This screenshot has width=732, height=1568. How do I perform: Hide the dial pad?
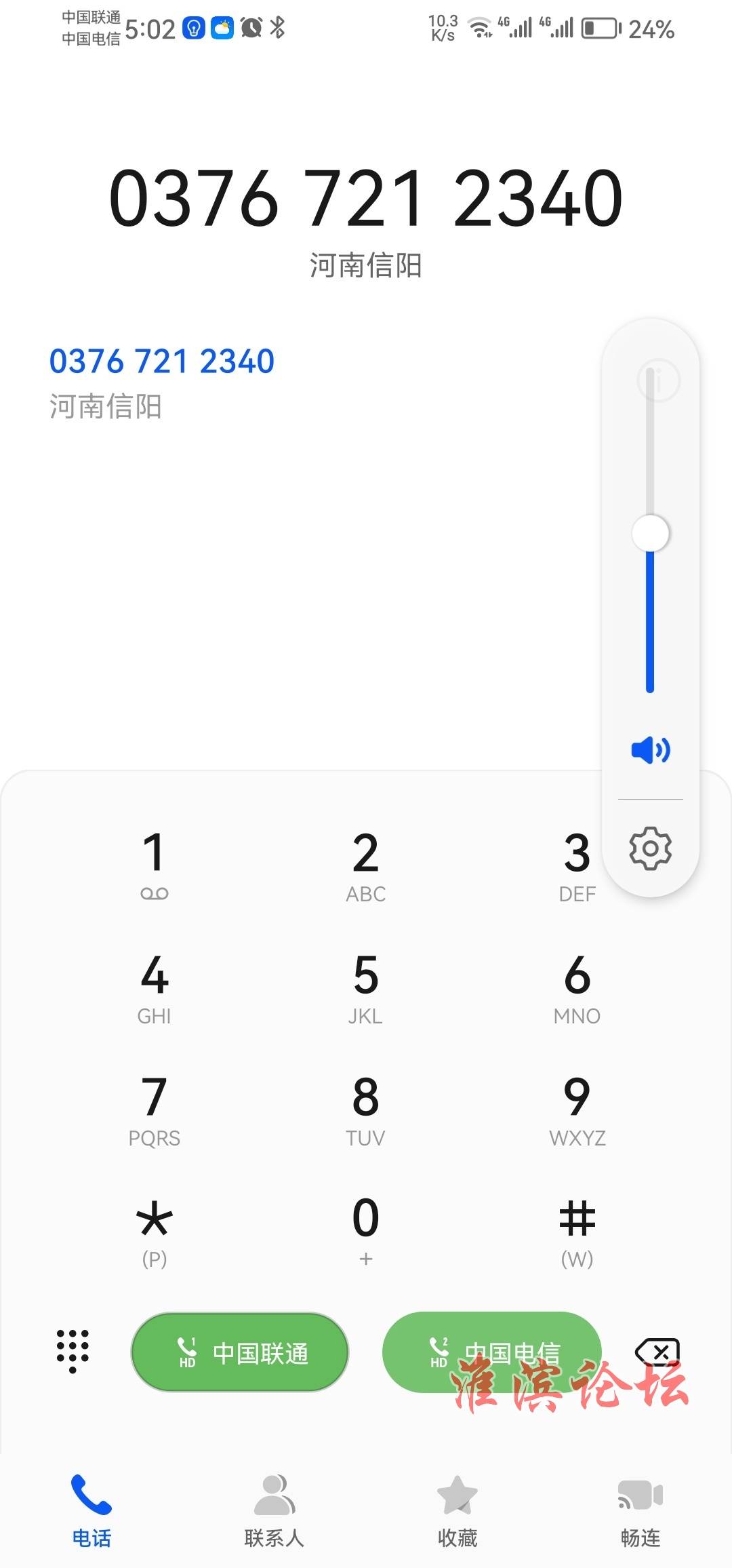coord(73,1351)
